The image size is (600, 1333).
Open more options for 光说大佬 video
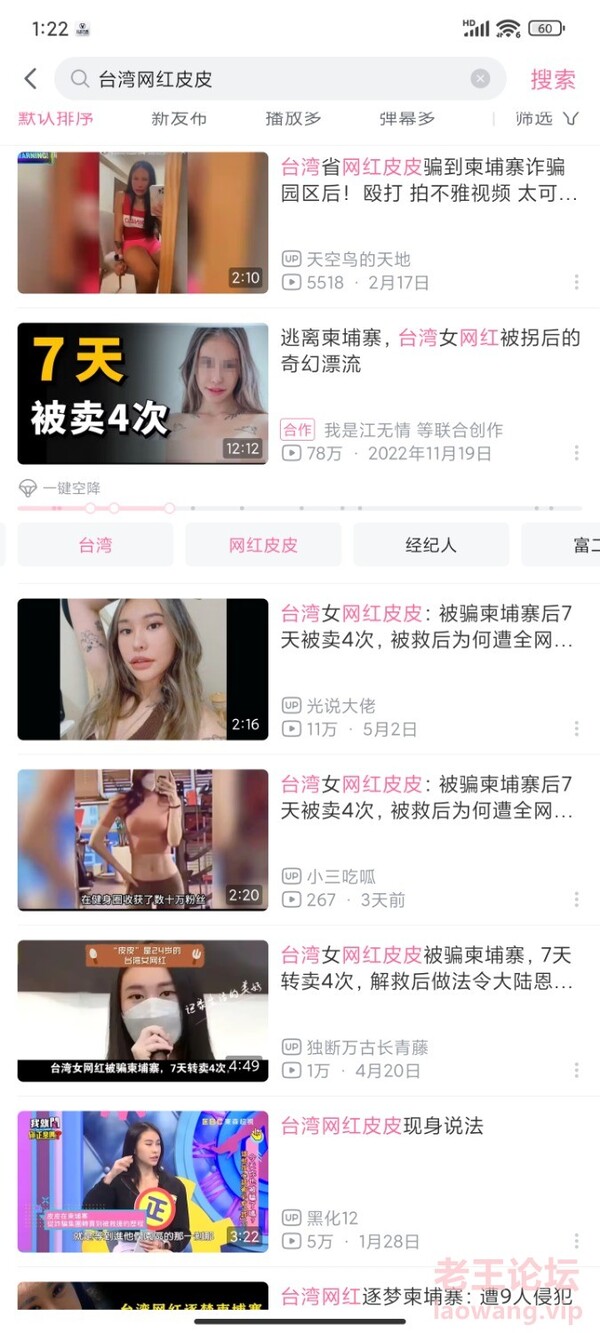[x=576, y=729]
